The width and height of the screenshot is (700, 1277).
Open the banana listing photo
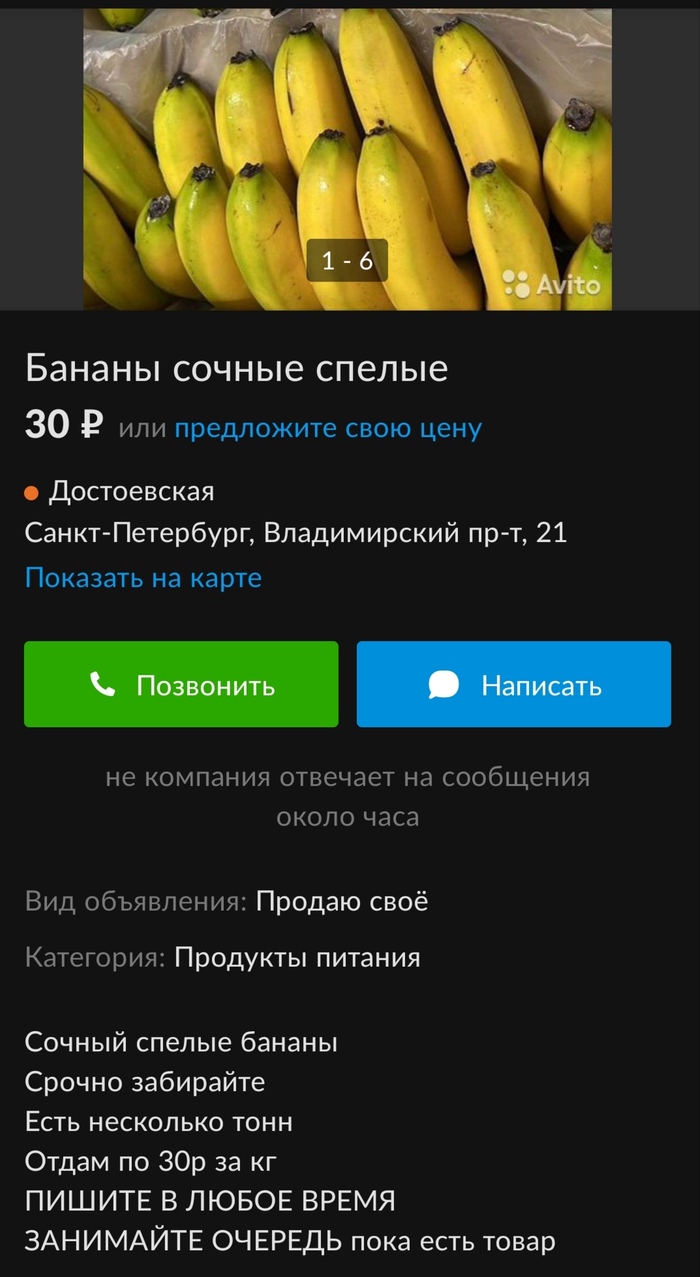tap(347, 150)
